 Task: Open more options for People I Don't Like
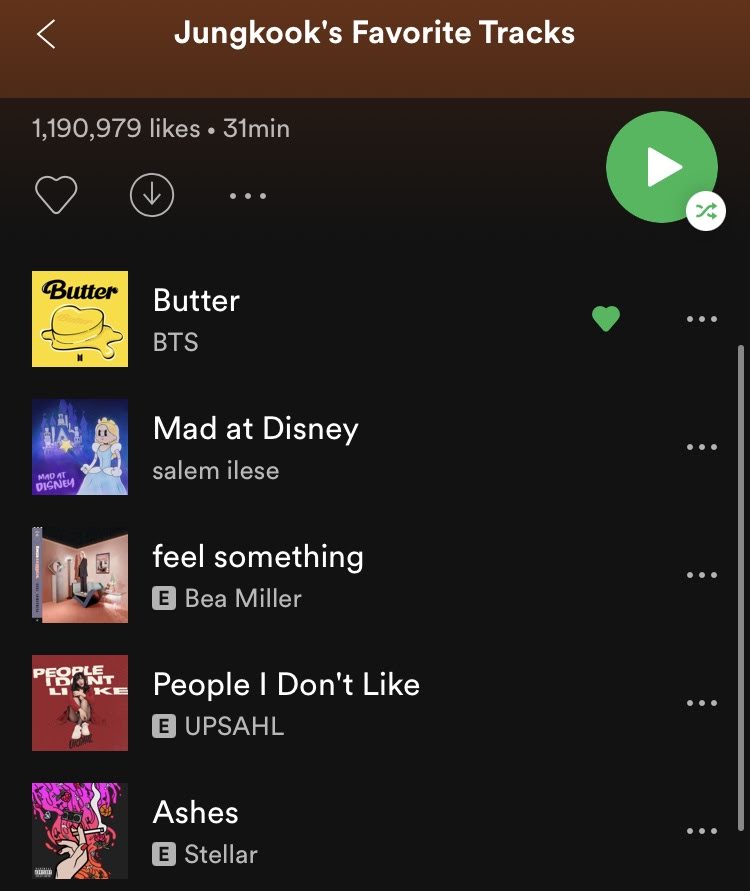click(702, 703)
